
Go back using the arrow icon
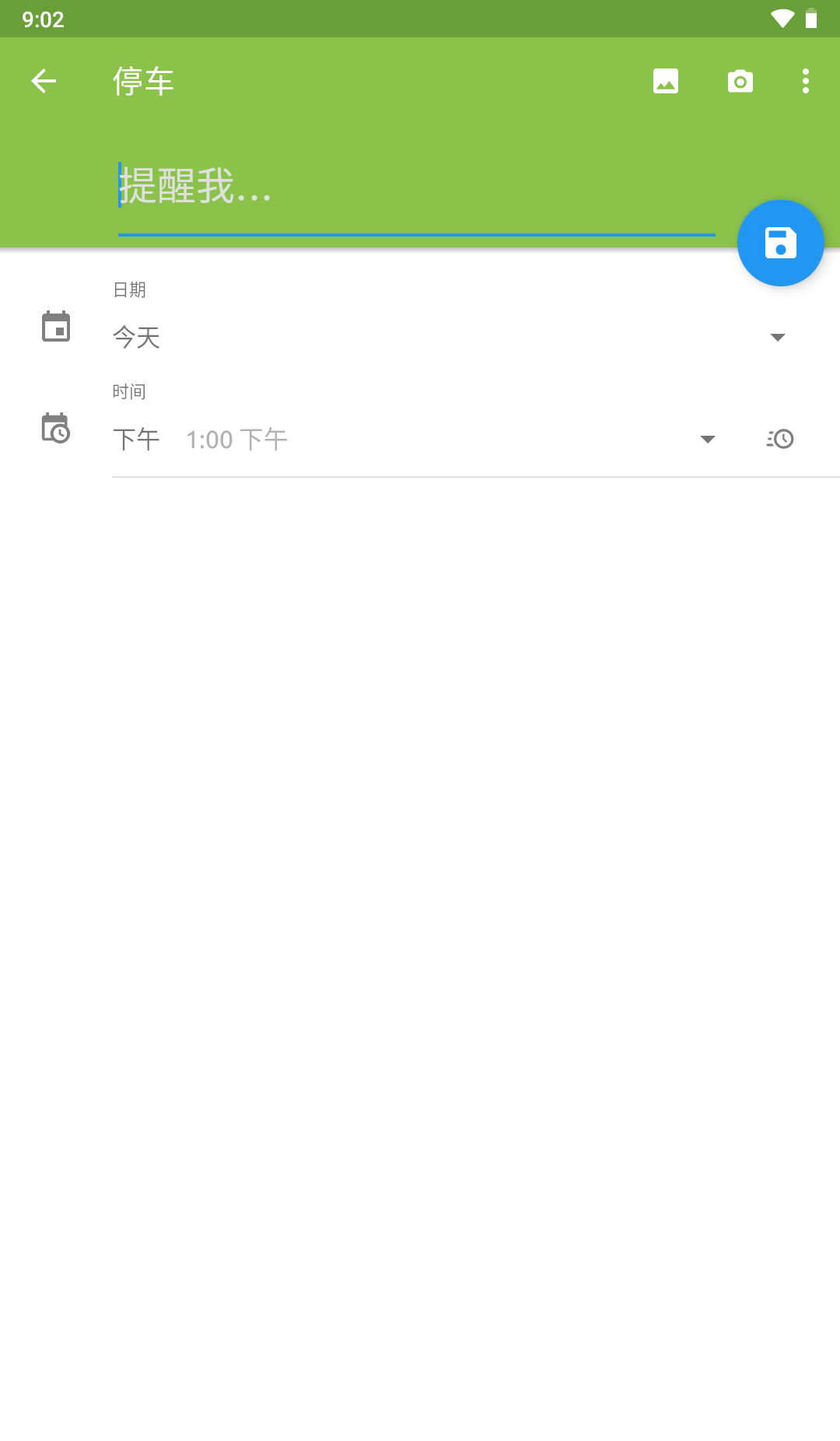click(x=44, y=80)
